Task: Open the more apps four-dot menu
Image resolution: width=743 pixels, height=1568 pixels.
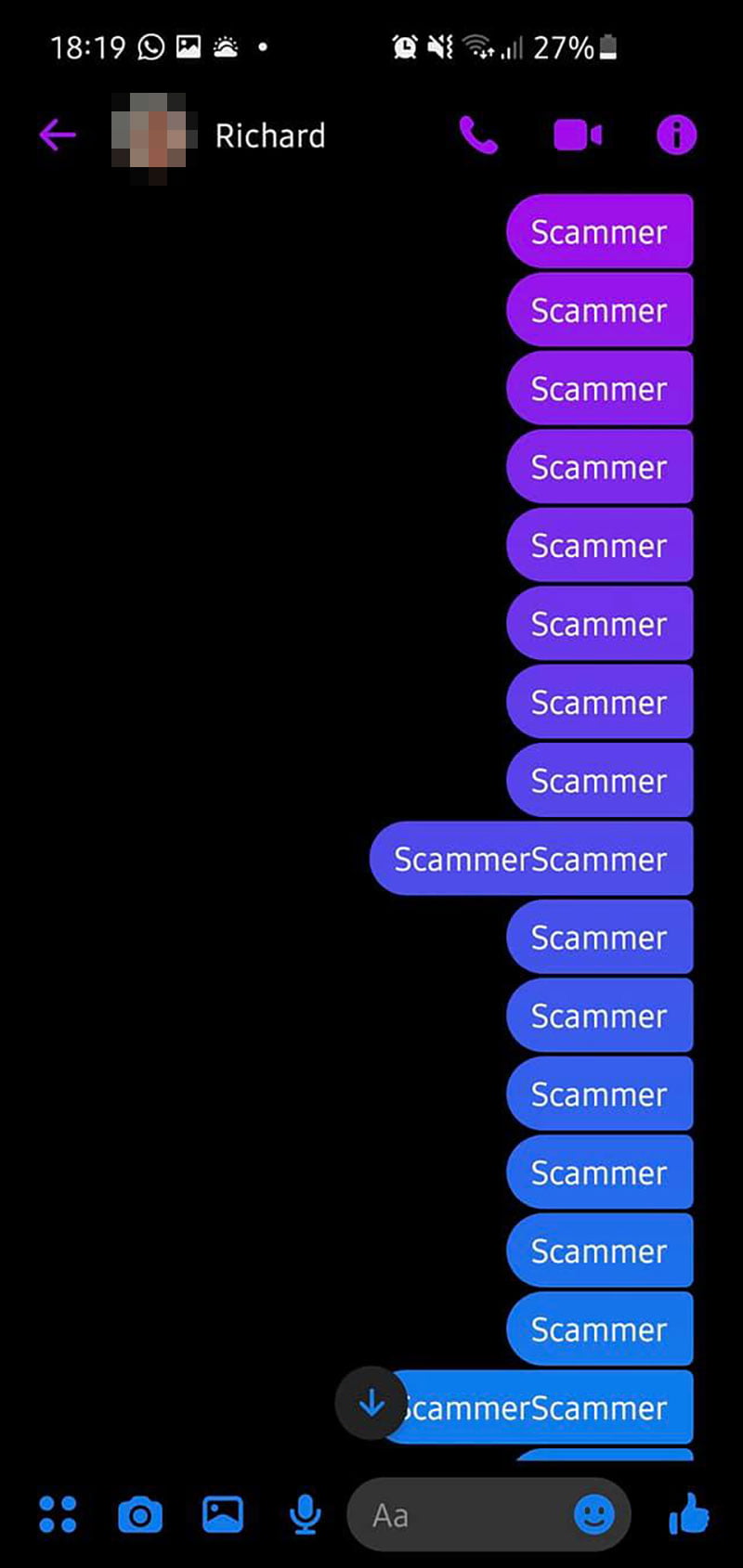Action: pyautogui.click(x=58, y=1514)
